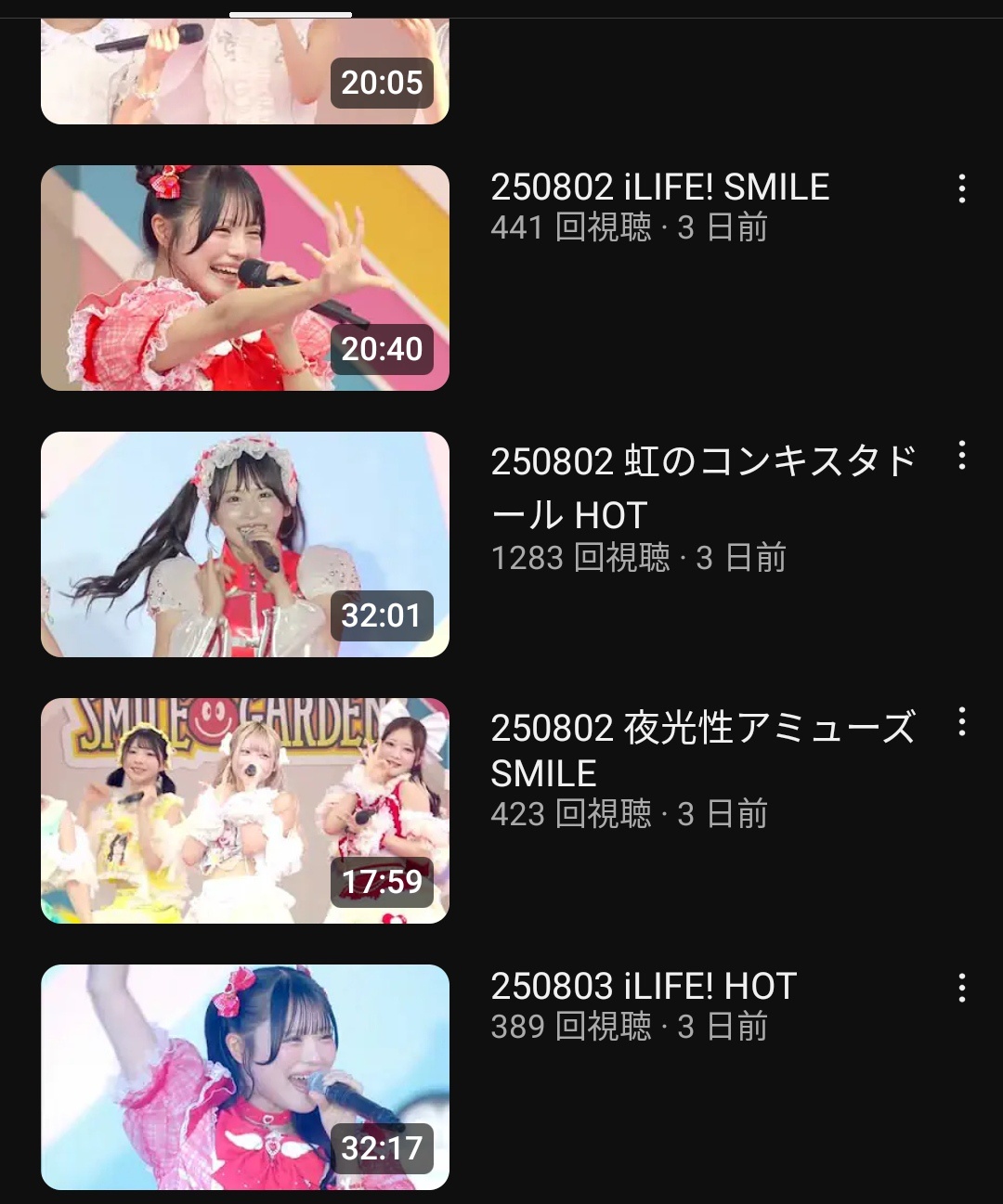Open video titled 250802 虹のコンキスタドール HOT
Image resolution: width=1003 pixels, height=1204 pixels.
pyautogui.click(x=702, y=487)
